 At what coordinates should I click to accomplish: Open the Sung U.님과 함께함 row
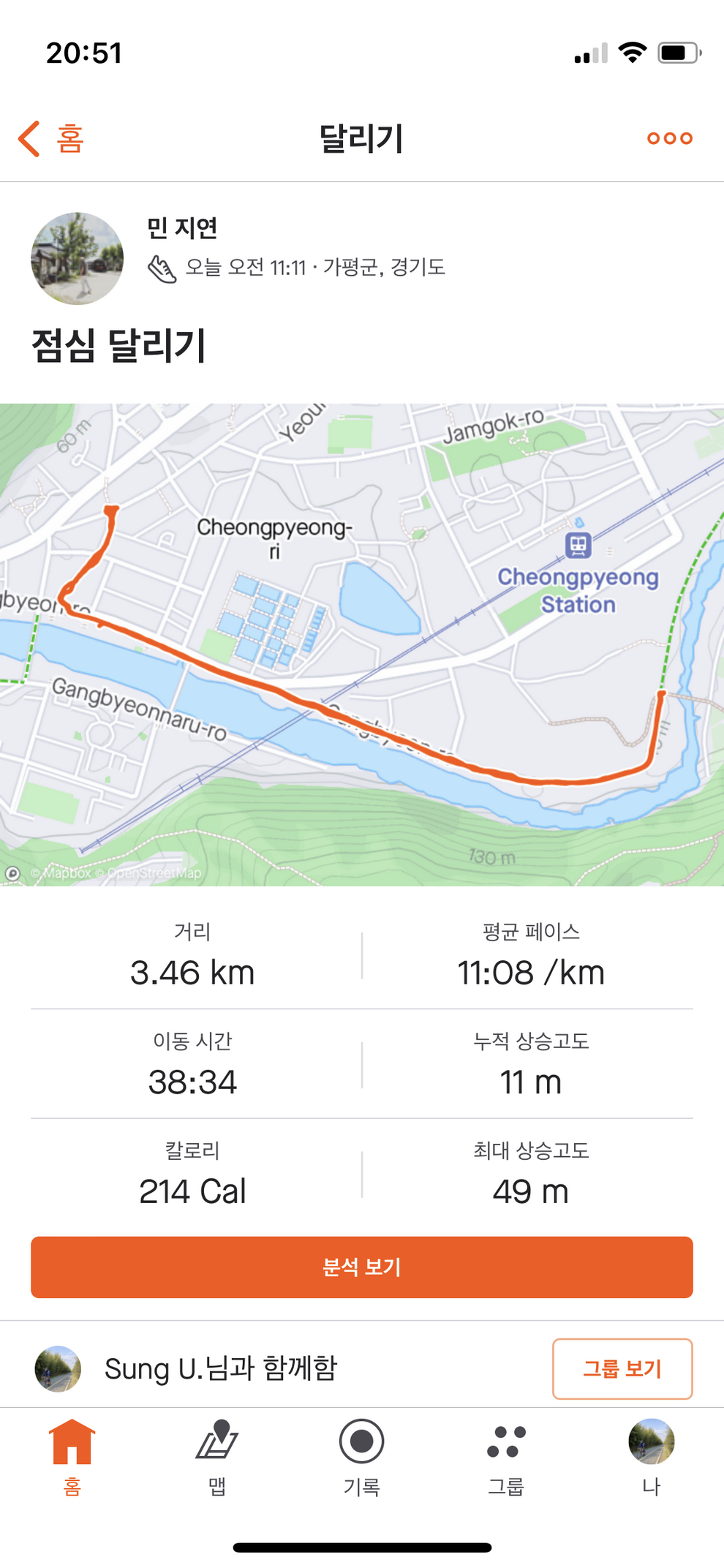221,1368
